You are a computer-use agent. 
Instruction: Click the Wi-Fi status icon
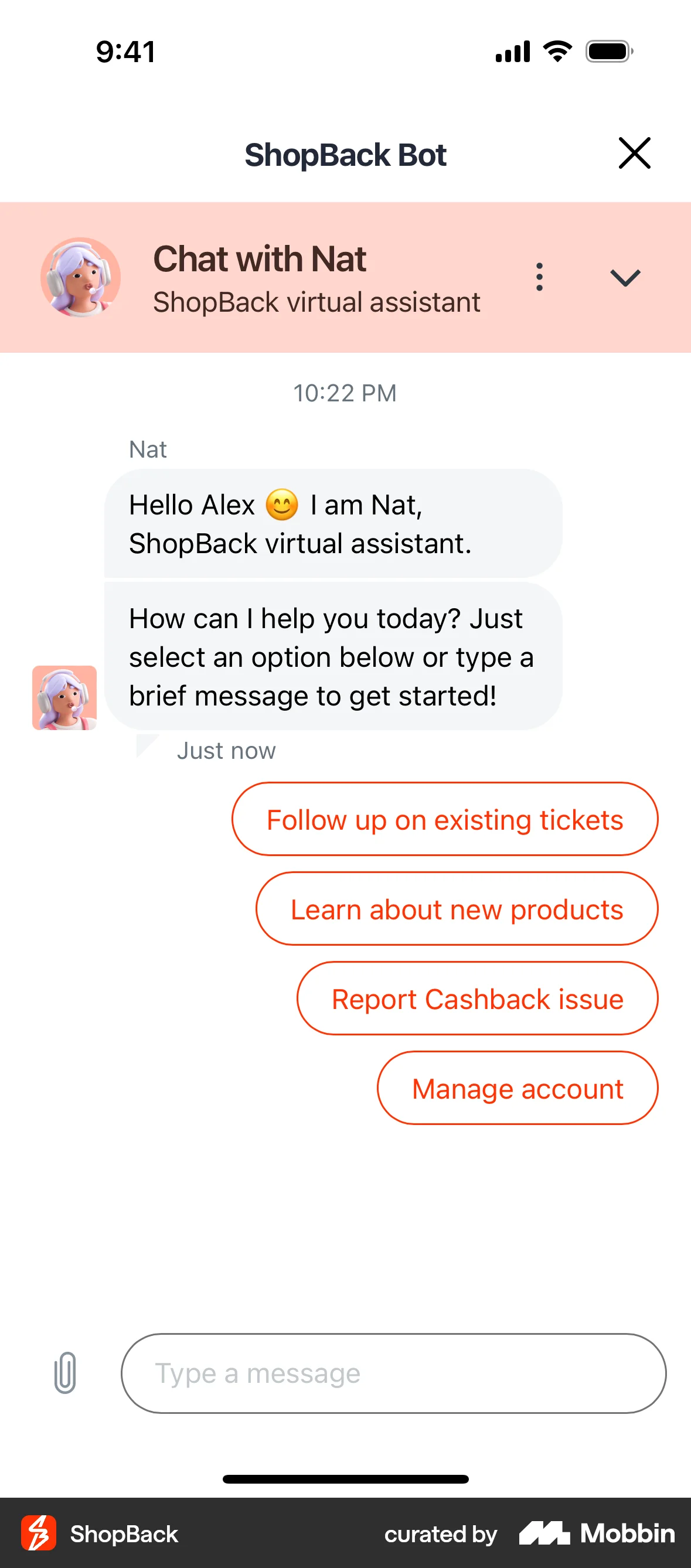(556, 52)
